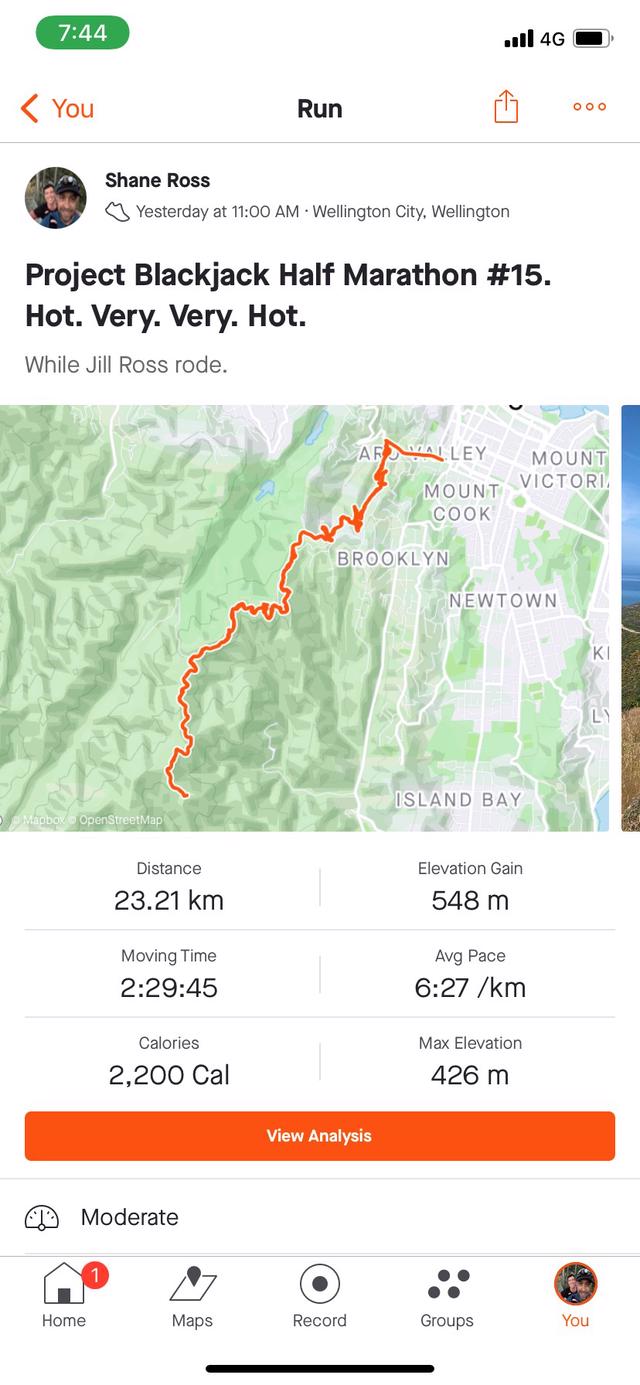
Task: Share this run activity
Action: [506, 108]
